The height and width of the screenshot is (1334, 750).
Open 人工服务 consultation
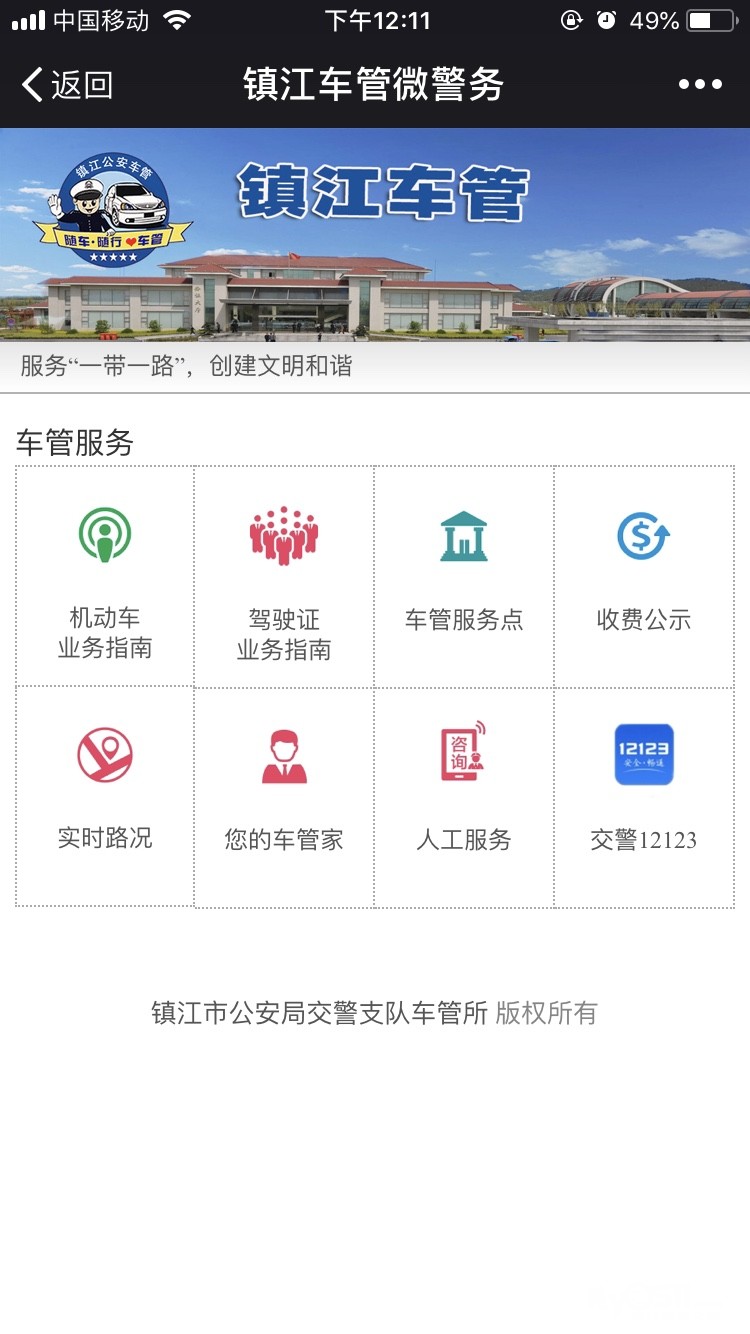click(x=464, y=797)
